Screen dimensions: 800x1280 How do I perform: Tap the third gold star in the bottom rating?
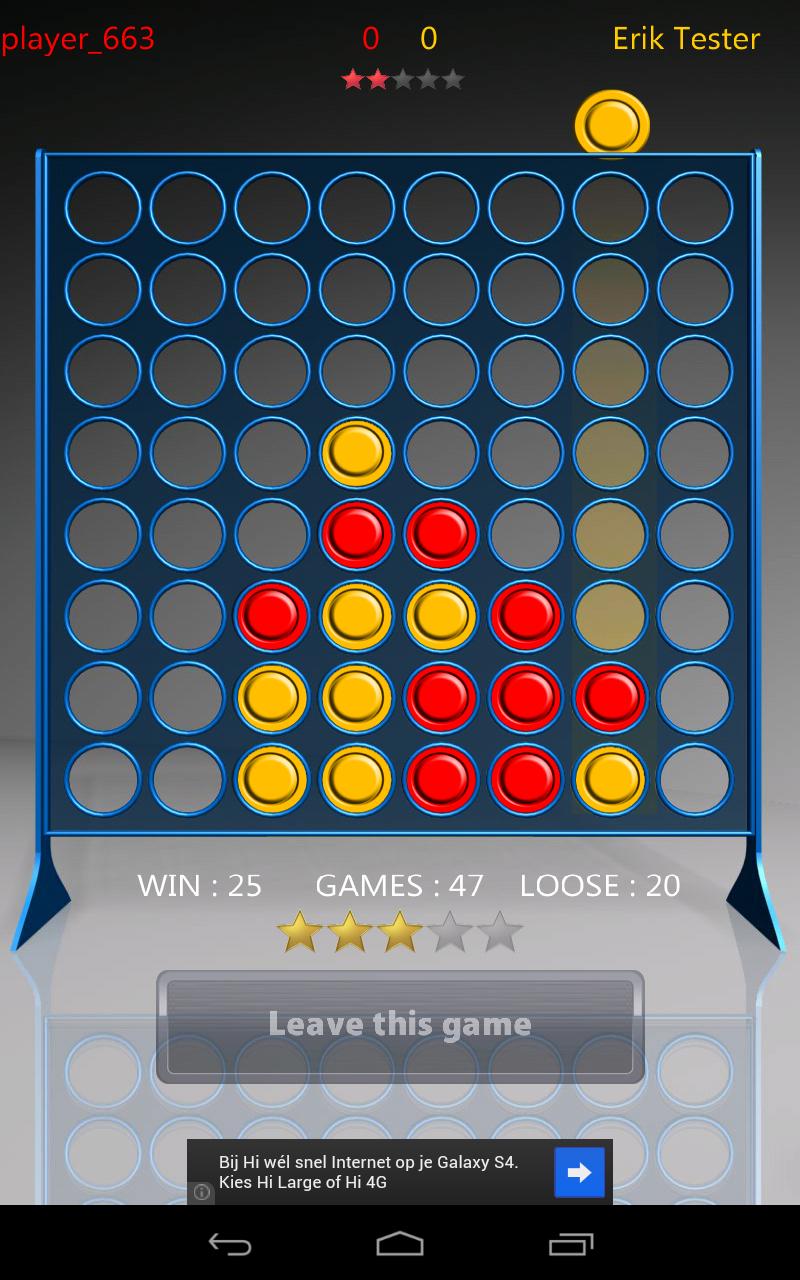coord(401,929)
